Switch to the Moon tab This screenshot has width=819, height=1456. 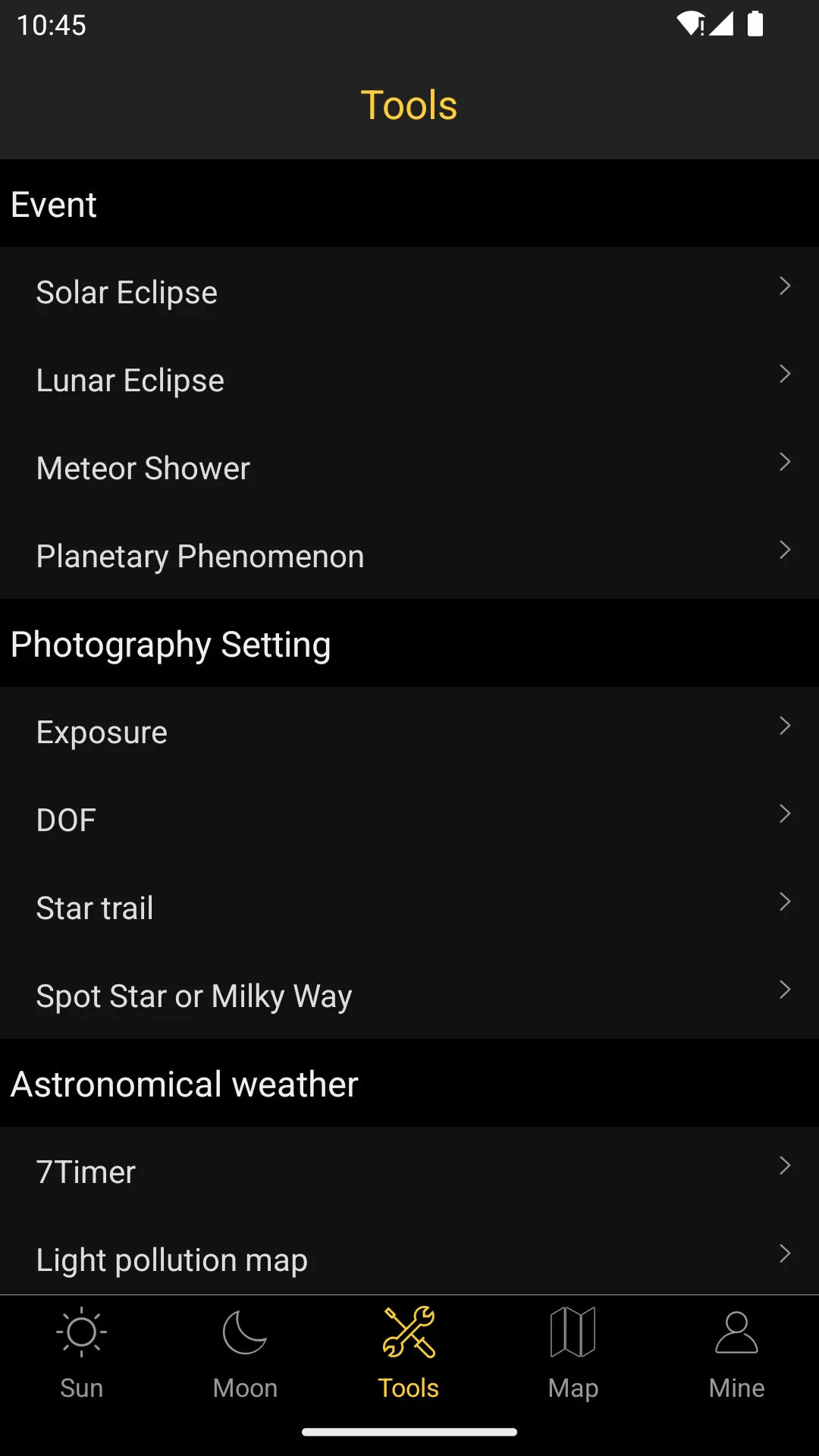click(x=245, y=1354)
